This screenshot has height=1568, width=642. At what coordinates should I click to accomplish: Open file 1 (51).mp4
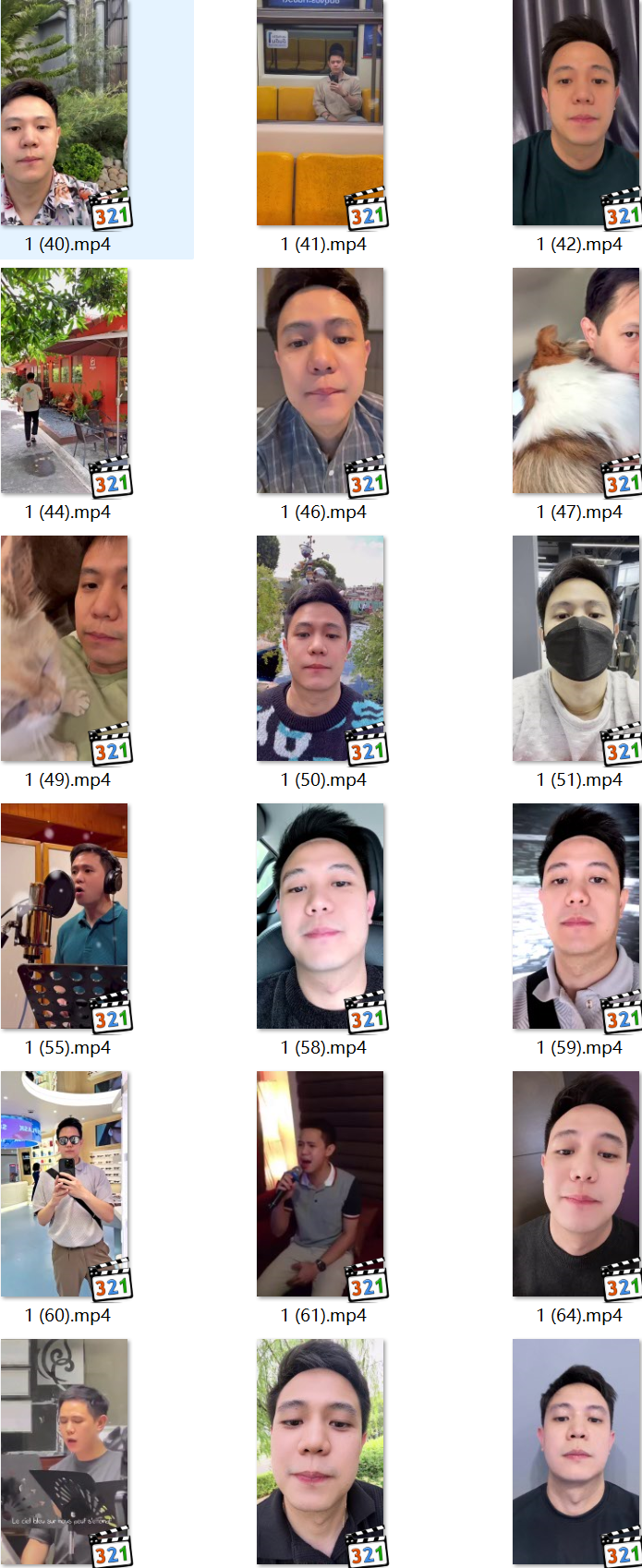click(x=576, y=648)
